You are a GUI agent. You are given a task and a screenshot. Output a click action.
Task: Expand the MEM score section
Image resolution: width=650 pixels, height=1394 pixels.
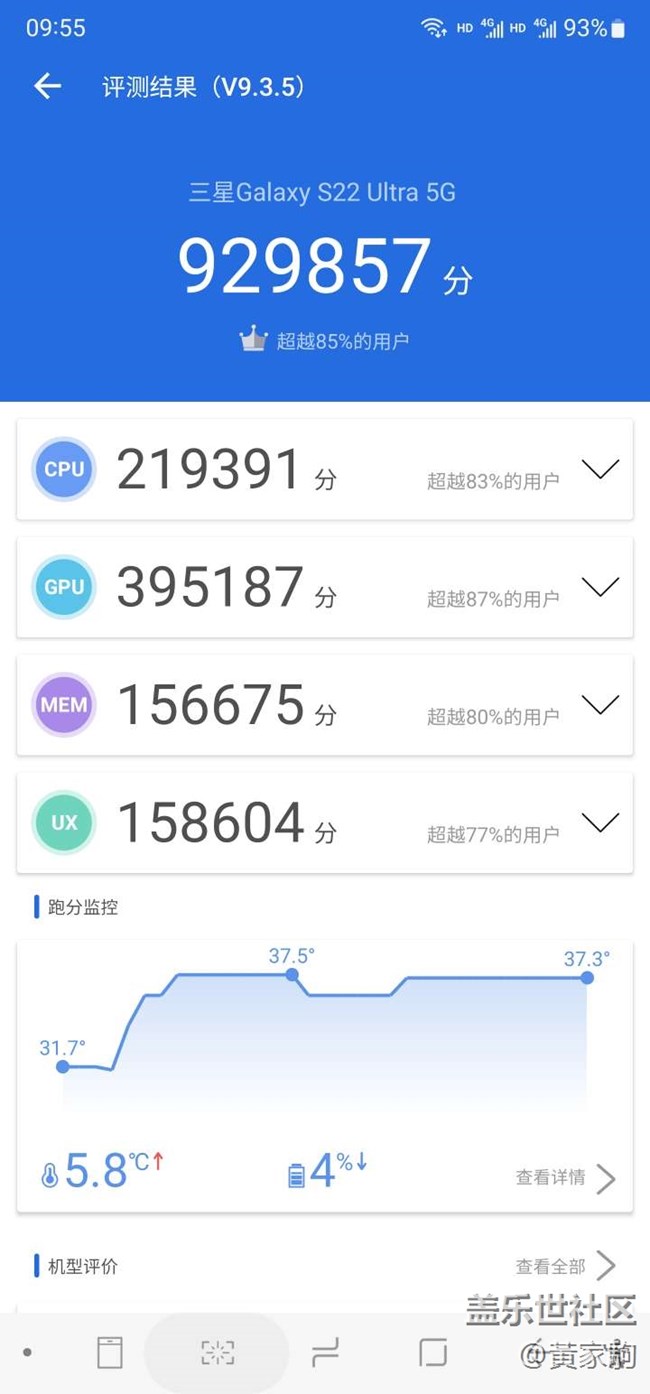[600, 705]
